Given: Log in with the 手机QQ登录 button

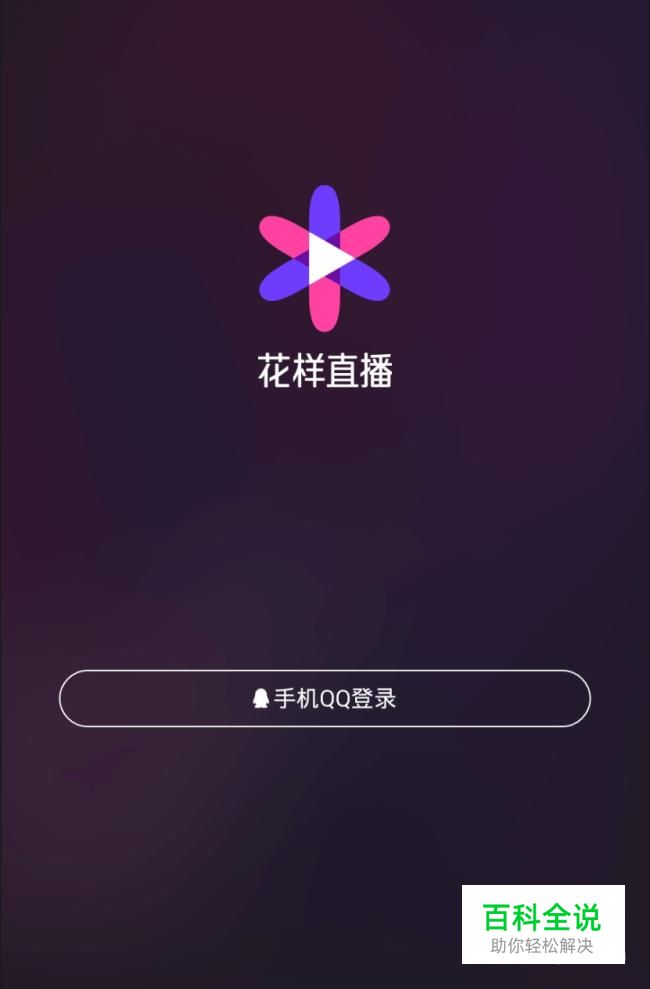Looking at the screenshot, I should coord(325,698).
